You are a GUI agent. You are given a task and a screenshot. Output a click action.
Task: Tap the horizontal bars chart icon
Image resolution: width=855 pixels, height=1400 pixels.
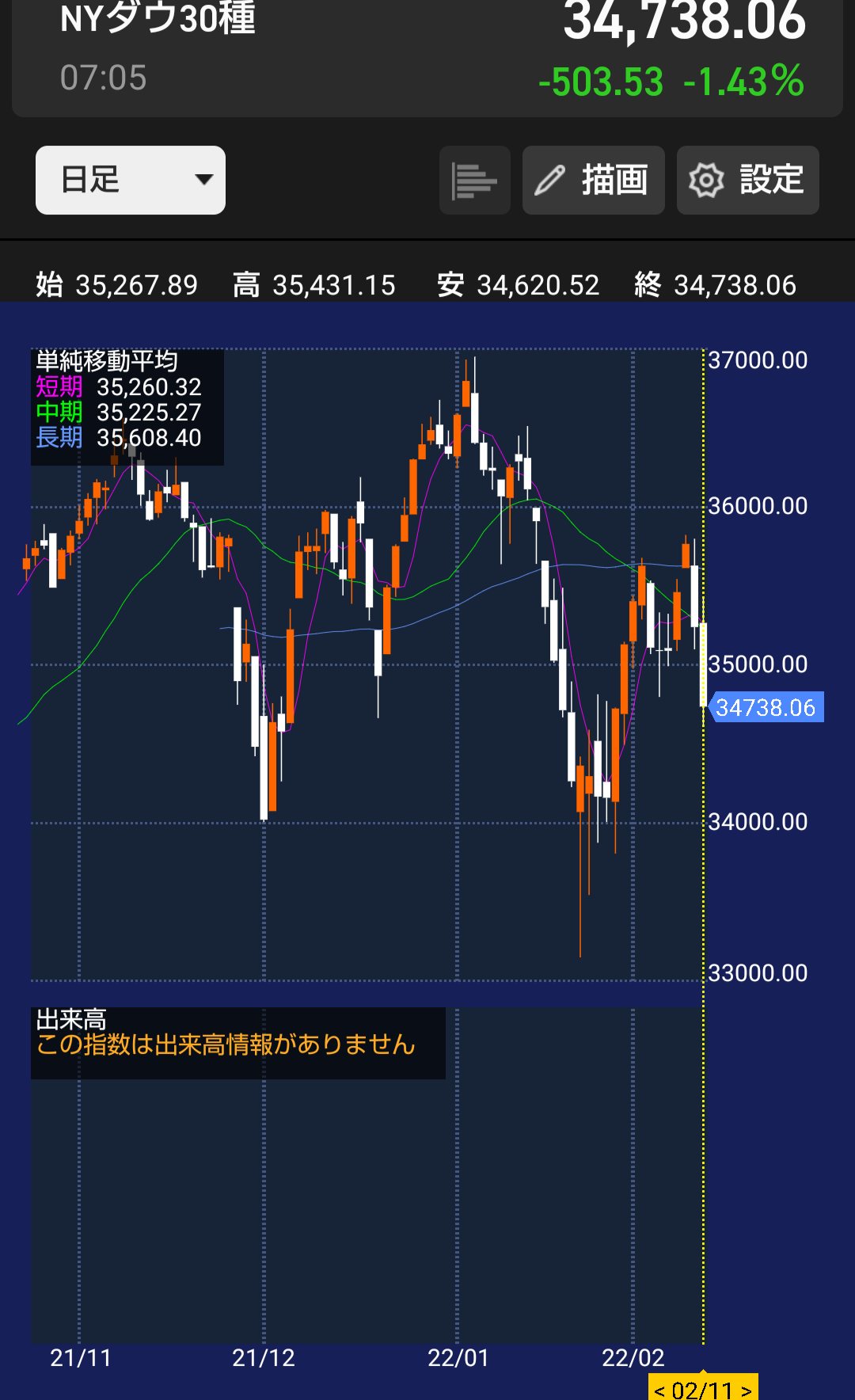click(475, 180)
